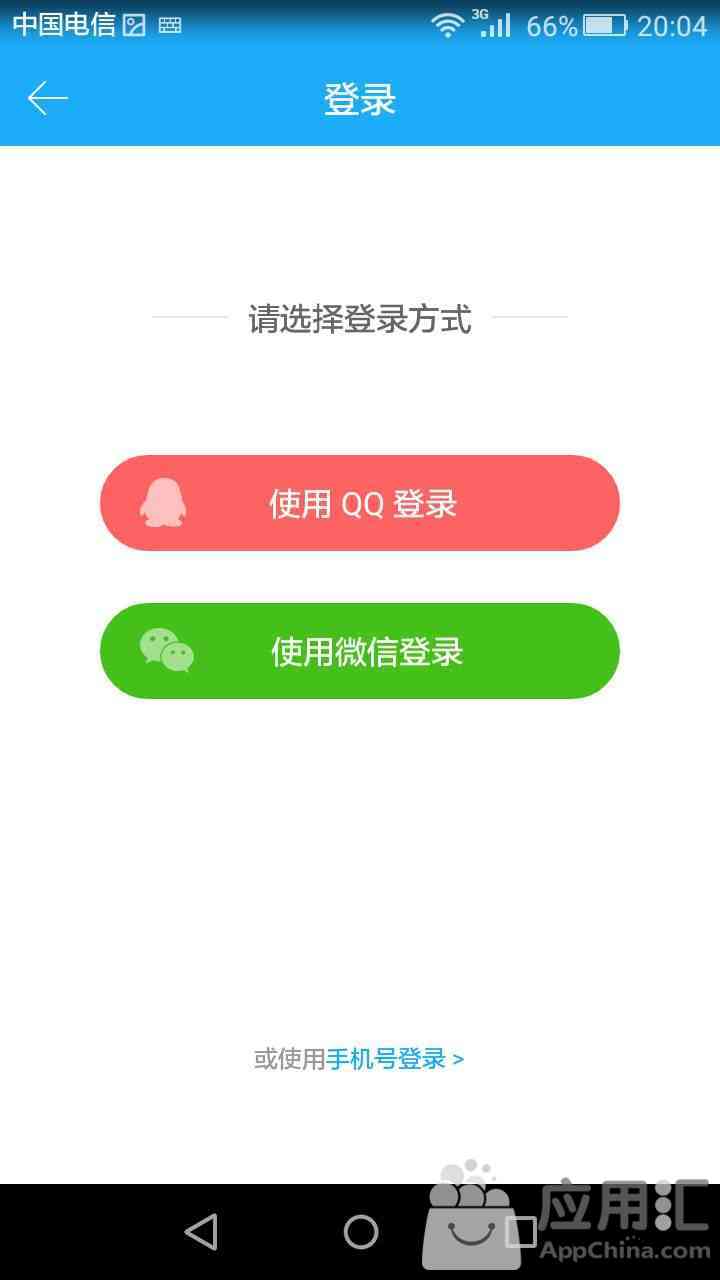Go to home via the circle button

pos(361,1232)
